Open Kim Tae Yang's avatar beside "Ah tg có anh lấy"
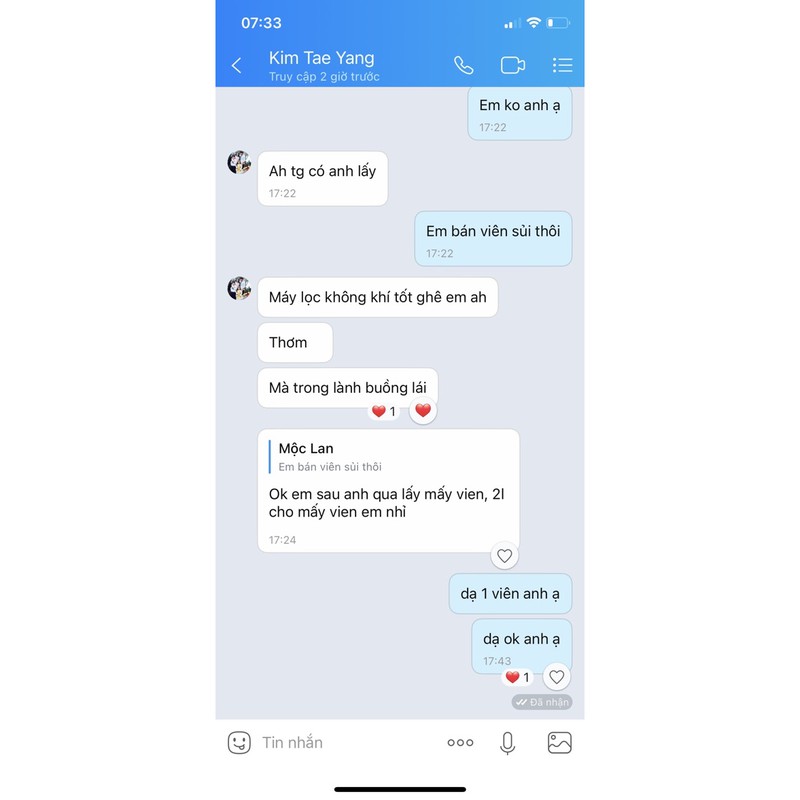This screenshot has height=800, width=800. [x=240, y=163]
